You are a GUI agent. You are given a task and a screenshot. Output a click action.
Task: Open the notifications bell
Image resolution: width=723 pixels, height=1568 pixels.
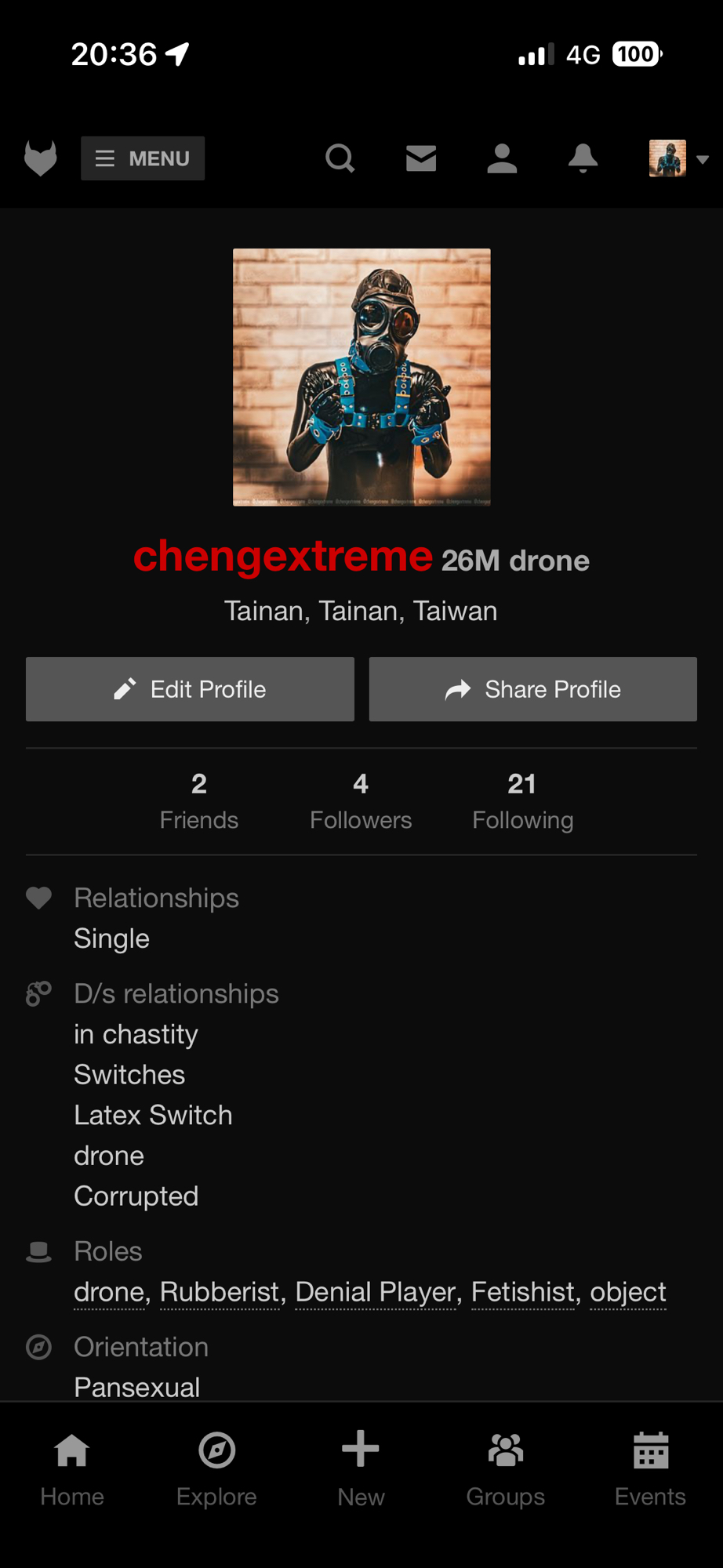pyautogui.click(x=583, y=158)
